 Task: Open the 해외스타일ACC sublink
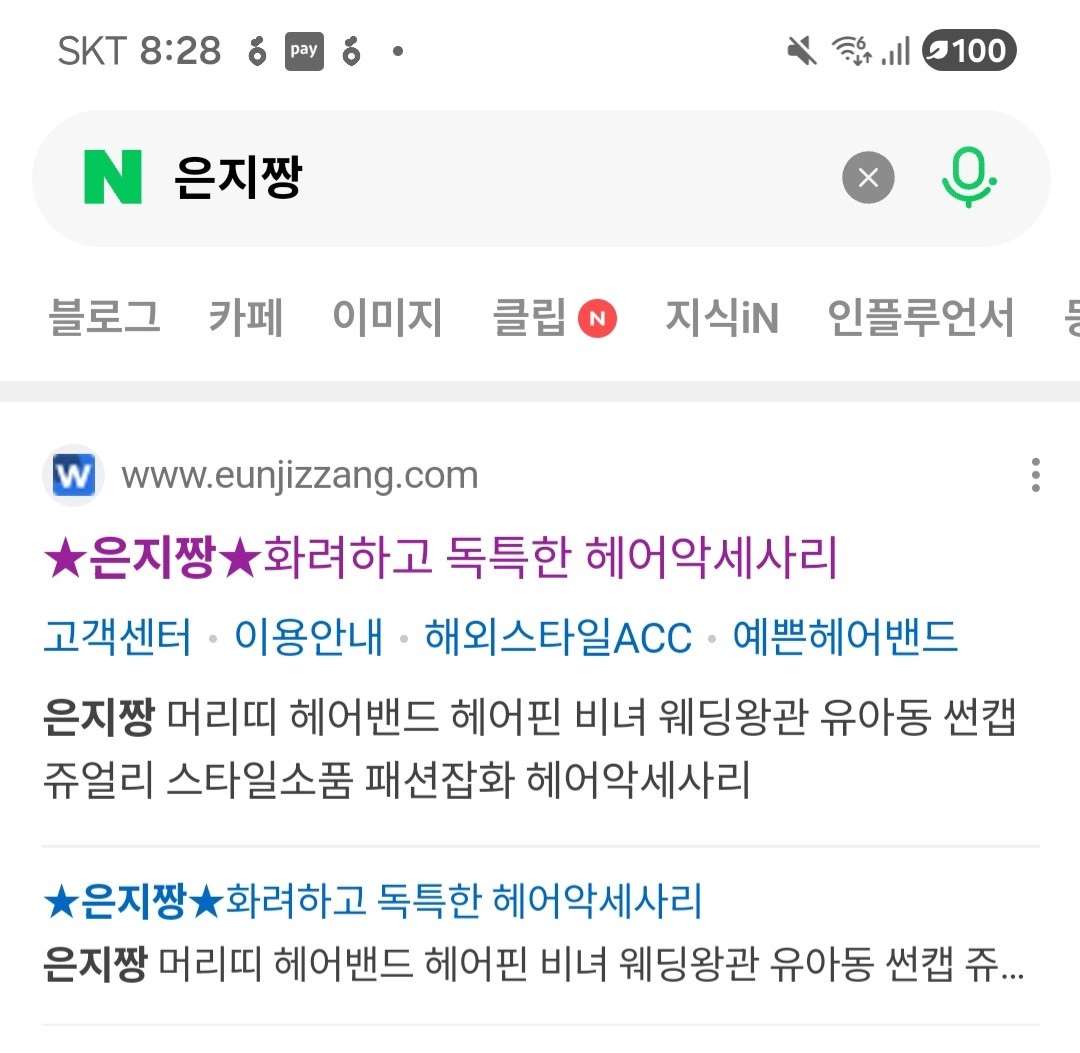(x=558, y=637)
